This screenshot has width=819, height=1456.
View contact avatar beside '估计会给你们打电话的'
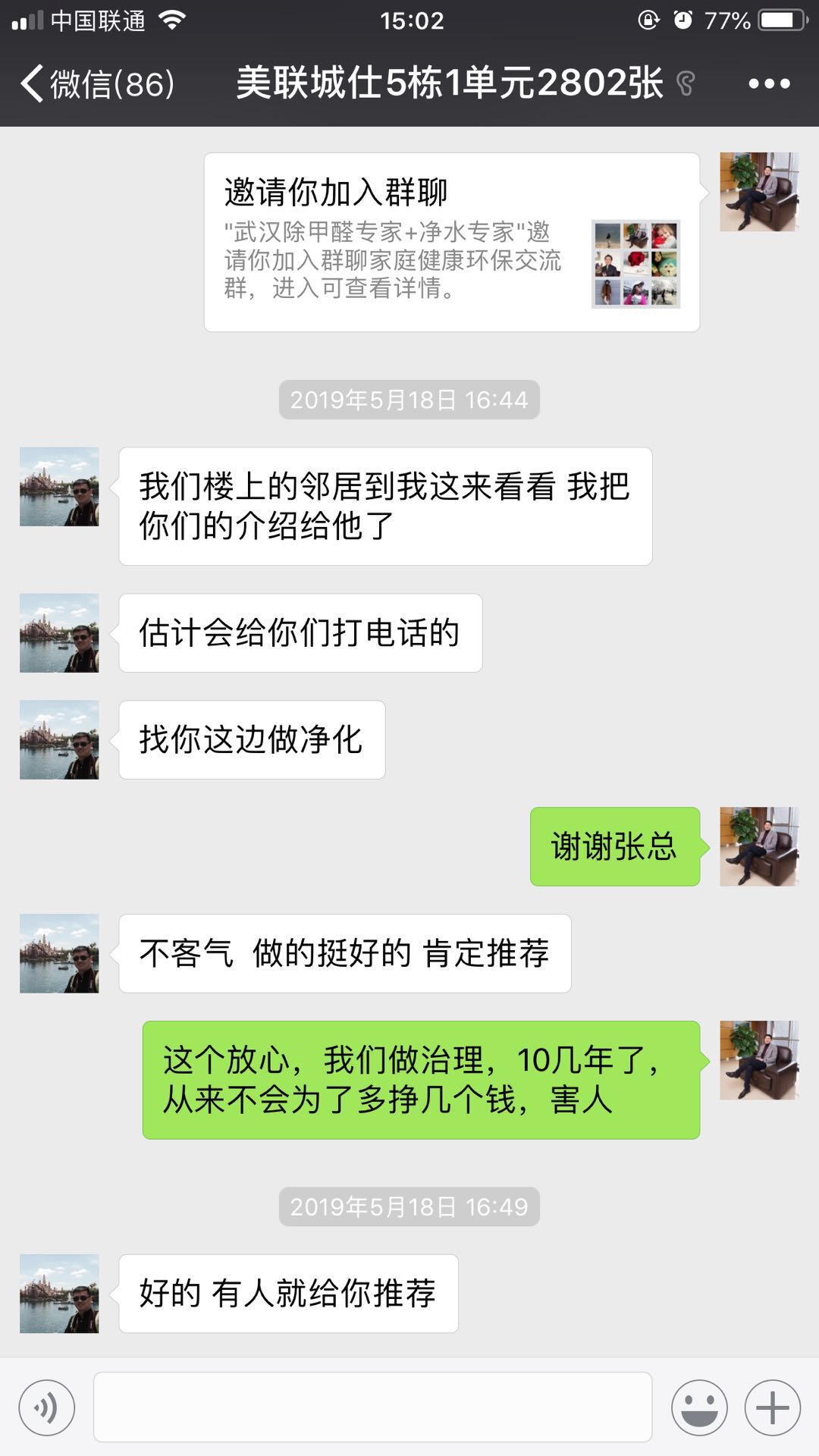click(x=59, y=633)
